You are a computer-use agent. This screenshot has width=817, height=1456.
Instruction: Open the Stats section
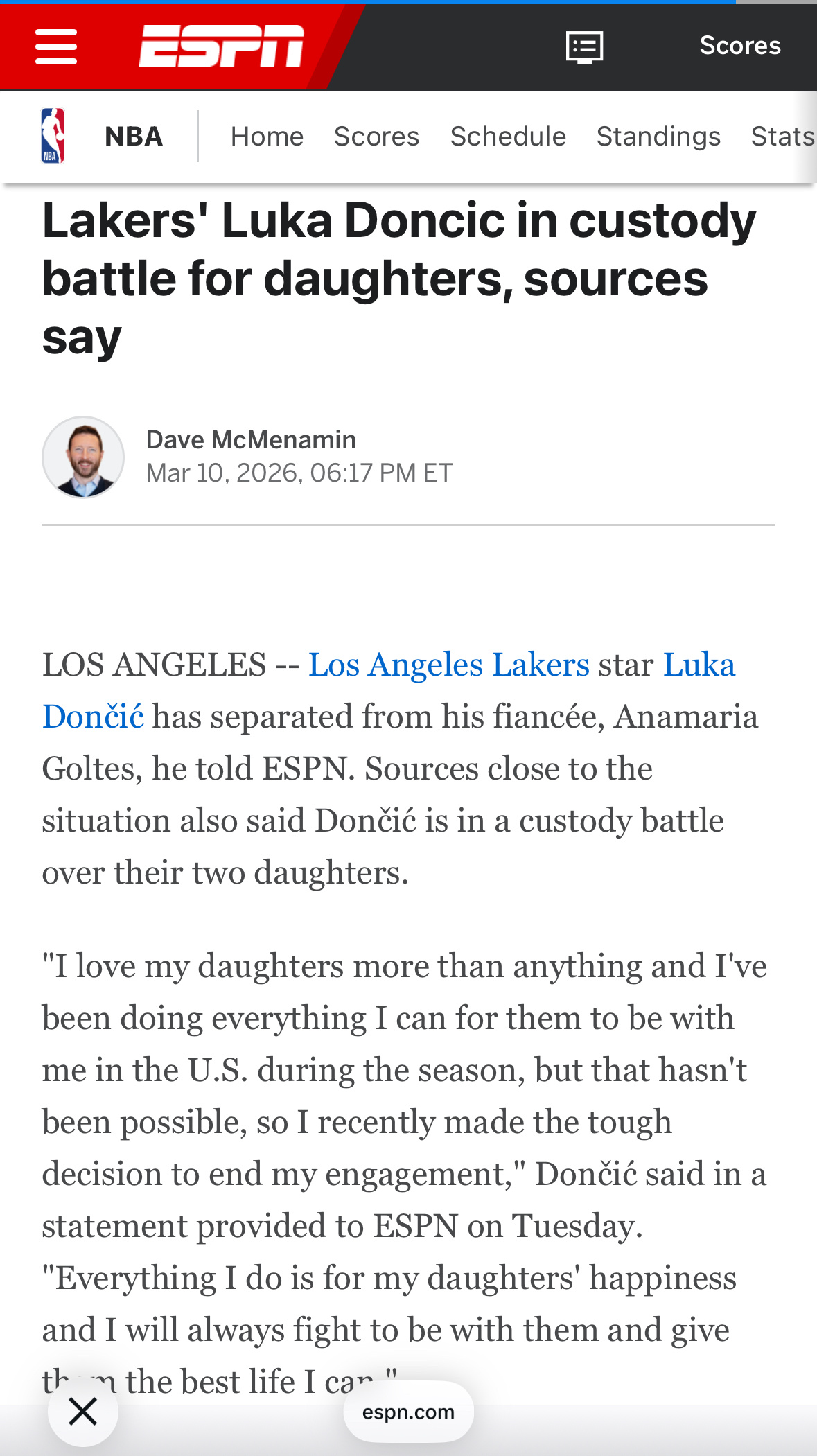point(782,136)
